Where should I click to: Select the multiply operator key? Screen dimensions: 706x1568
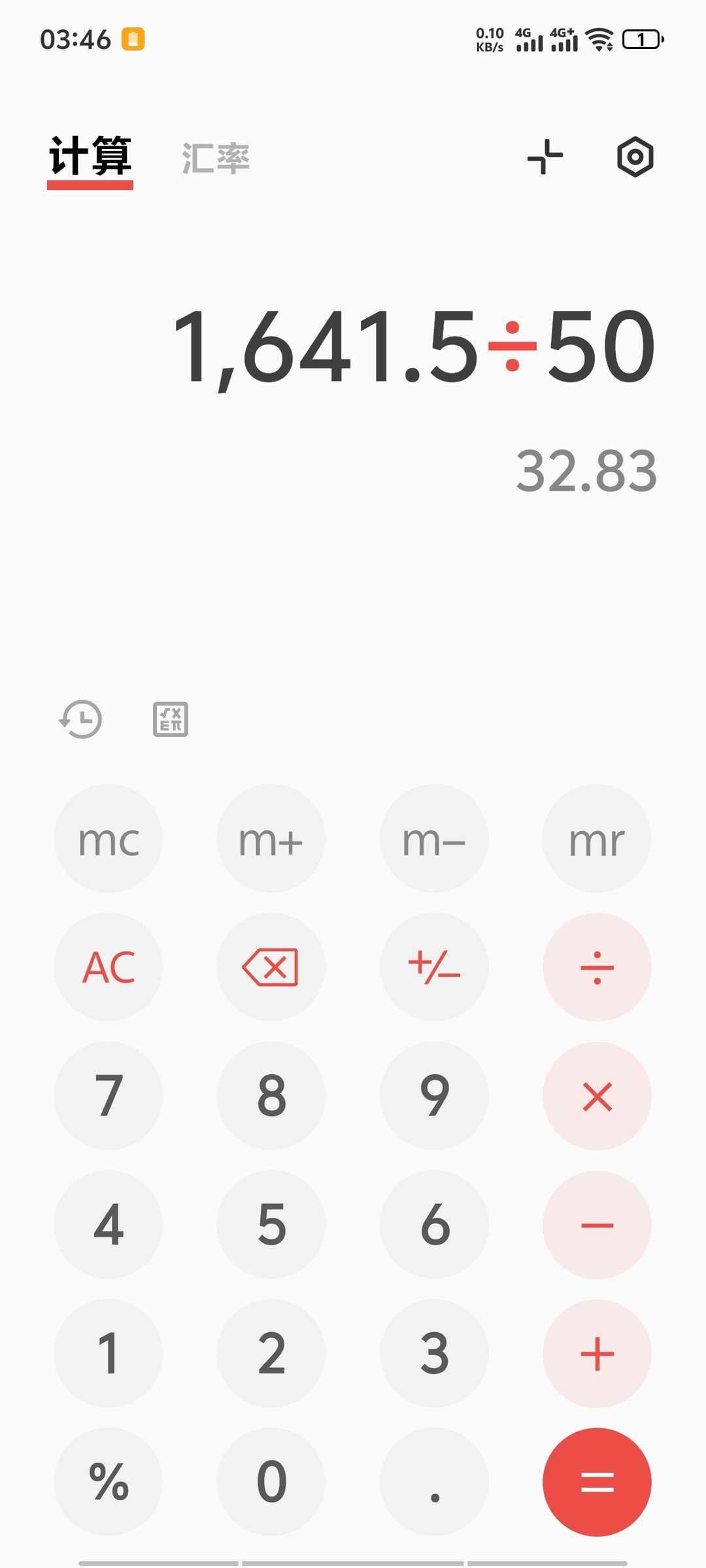point(597,1096)
